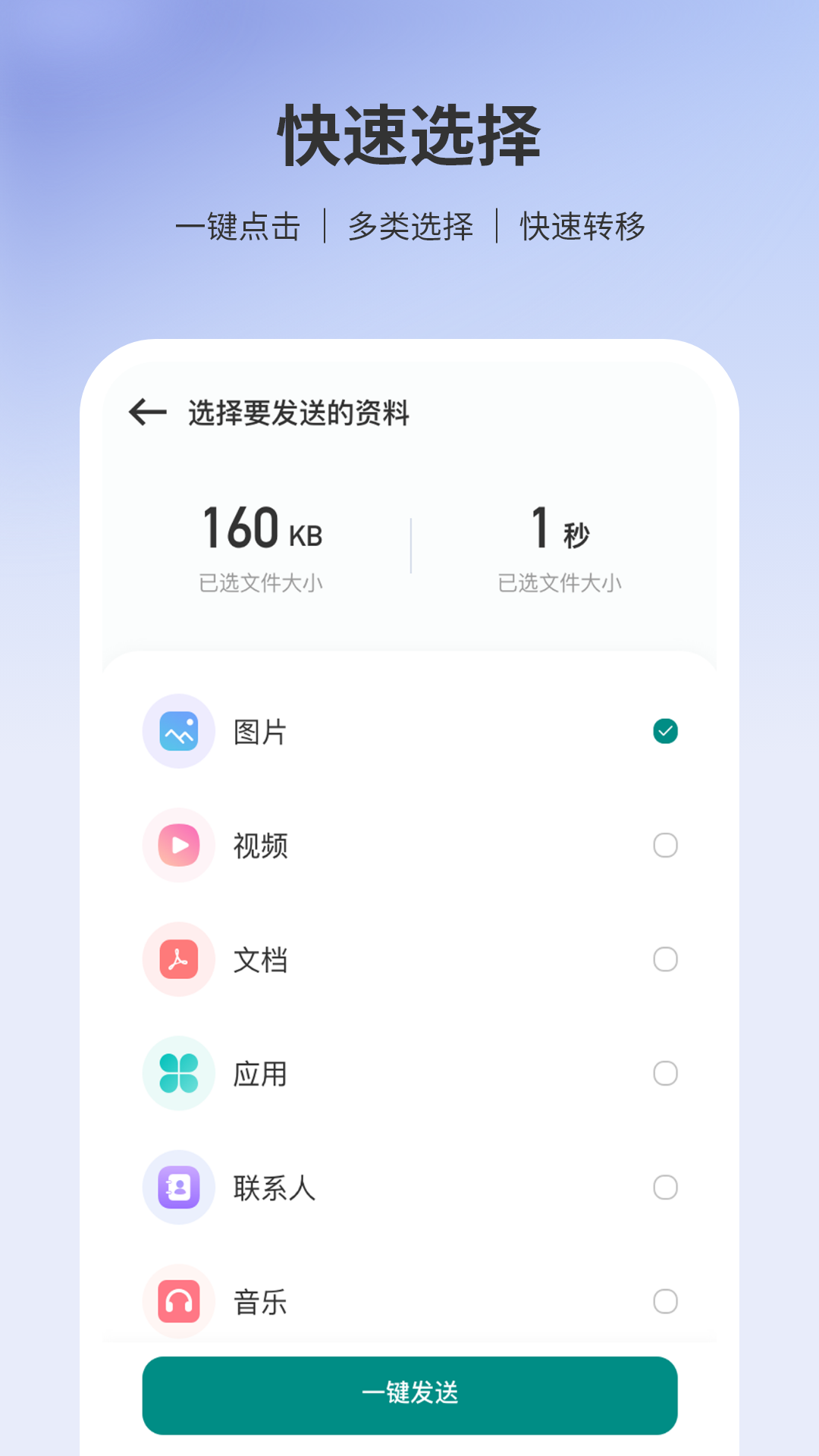The image size is (819, 1456).
Task: Toggle the 应用 selection on
Action: (665, 1074)
